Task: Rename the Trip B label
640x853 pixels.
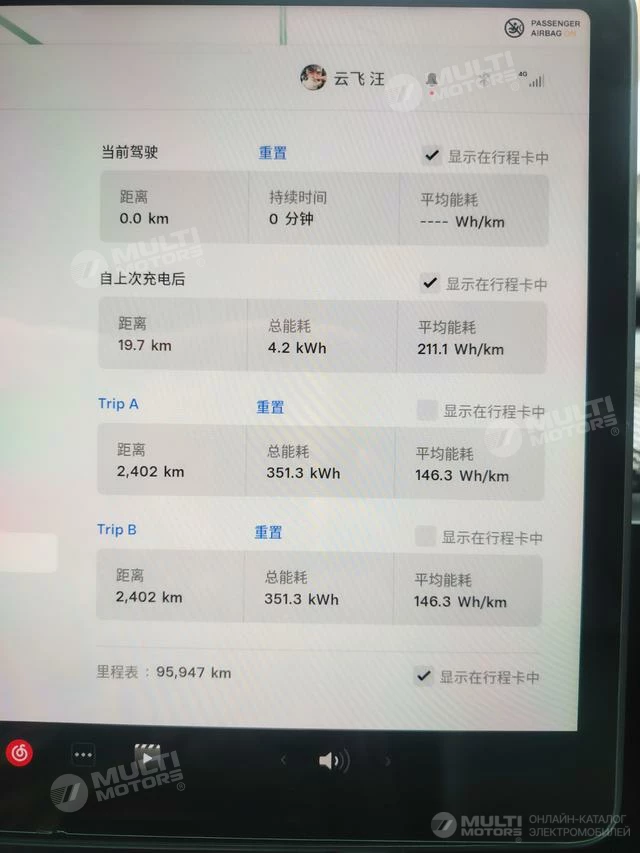Action: pyautogui.click(x=117, y=530)
